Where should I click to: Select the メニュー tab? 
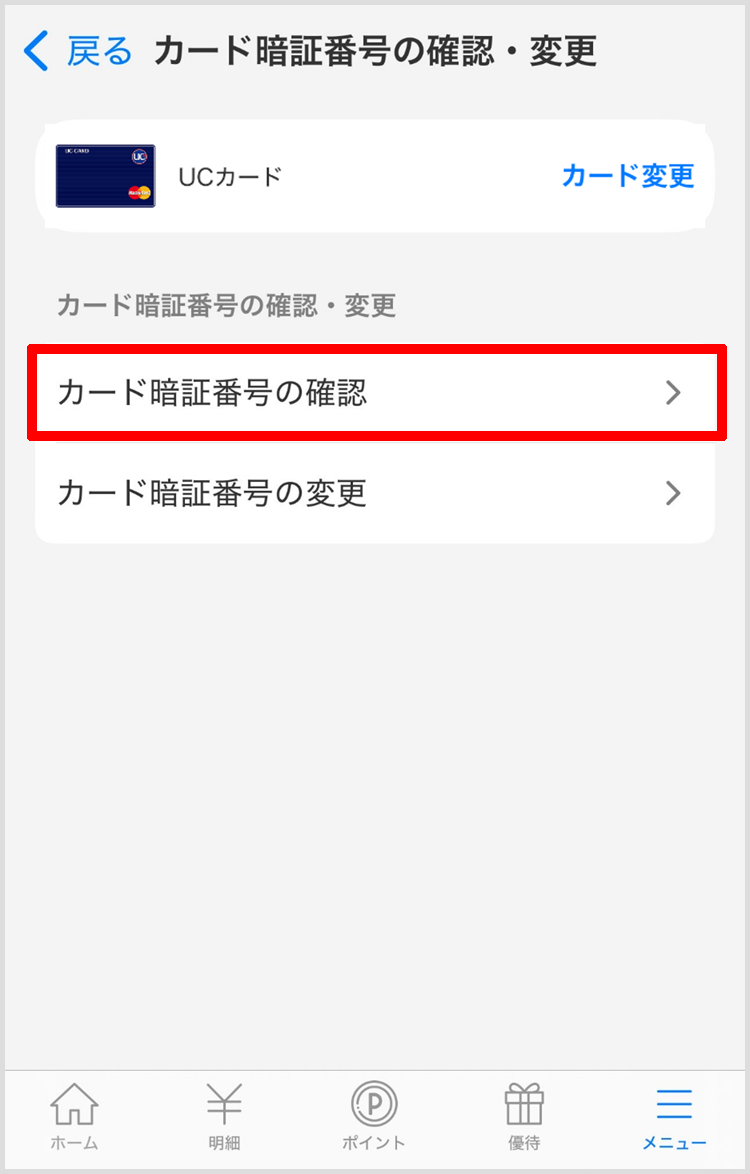pyautogui.click(x=674, y=1115)
